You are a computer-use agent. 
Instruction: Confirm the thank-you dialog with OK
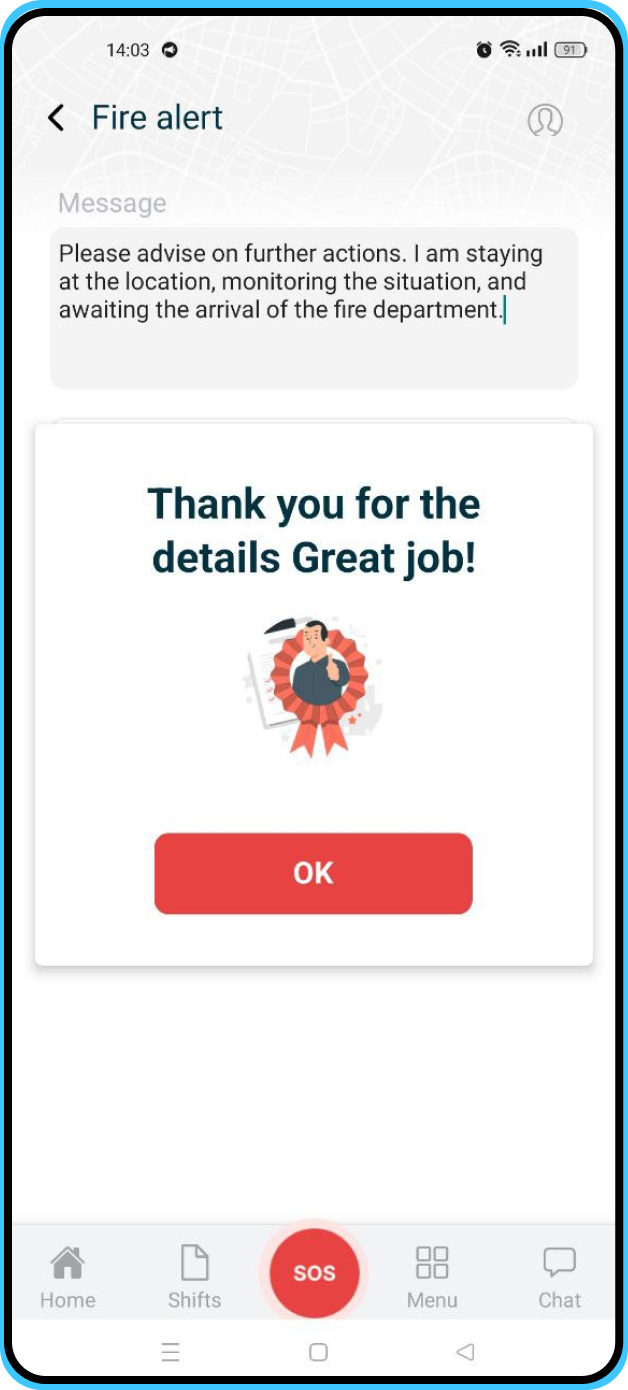[313, 873]
